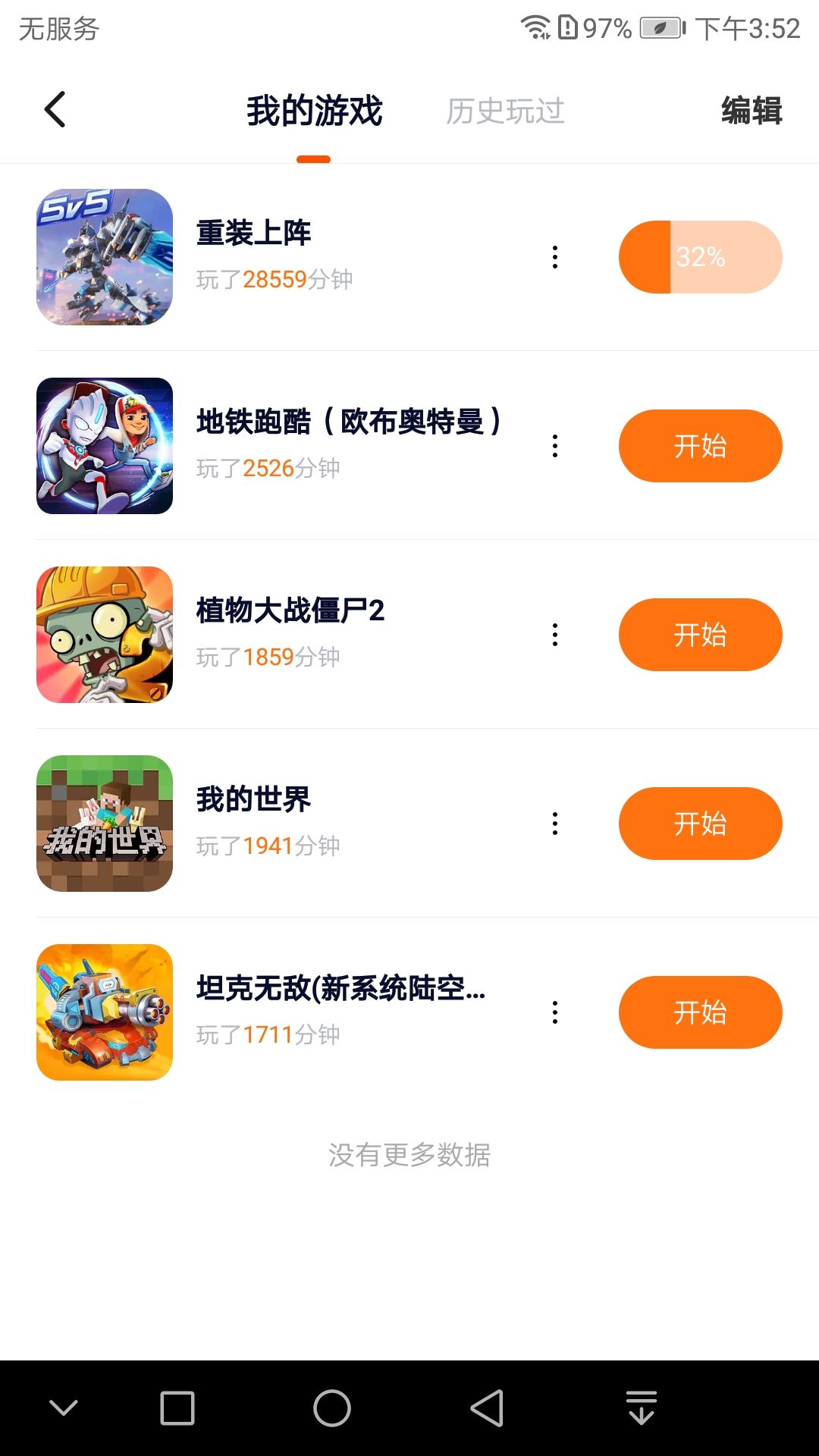Open more options for 坦克无敌
Screen dimensions: 819x1456
[x=555, y=1012]
